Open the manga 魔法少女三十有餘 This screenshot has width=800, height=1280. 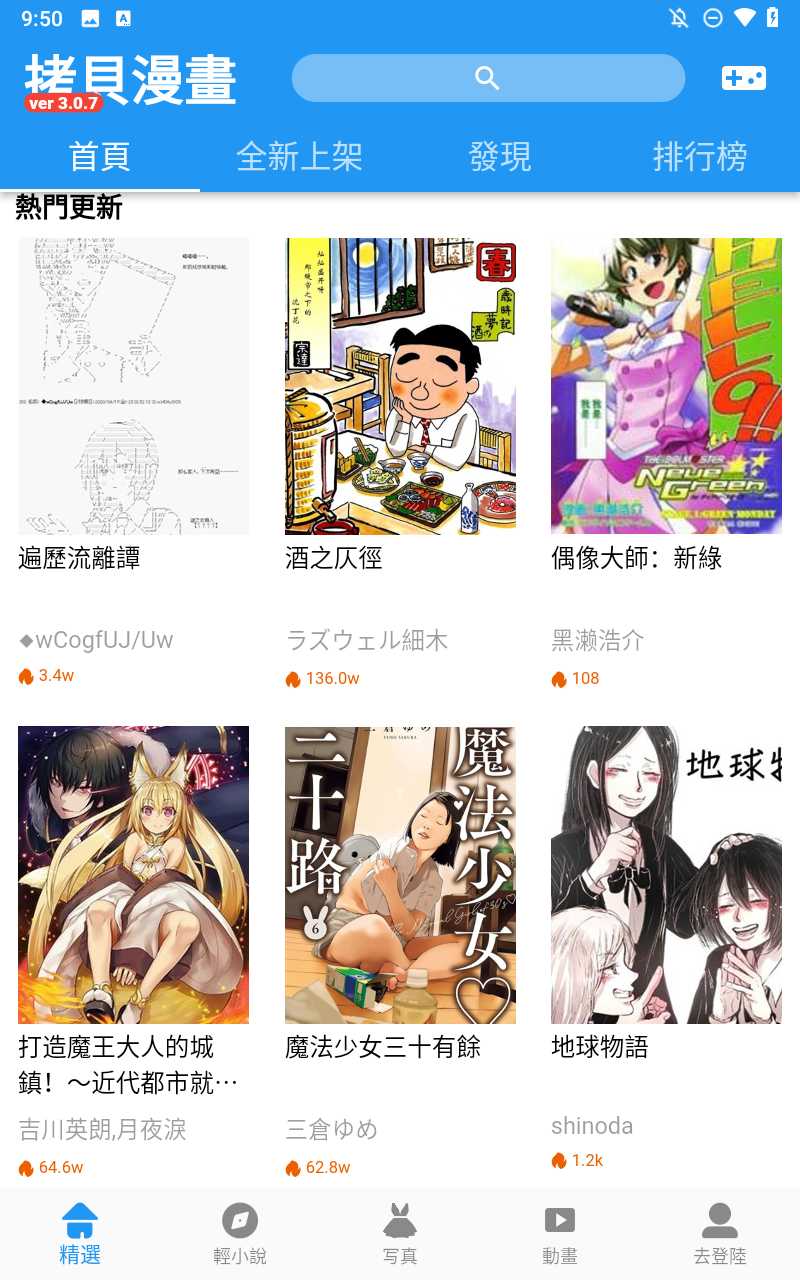pos(400,875)
